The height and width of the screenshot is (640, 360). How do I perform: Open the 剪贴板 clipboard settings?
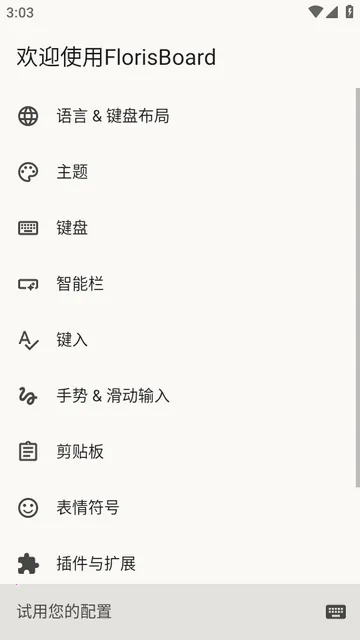click(x=178, y=451)
